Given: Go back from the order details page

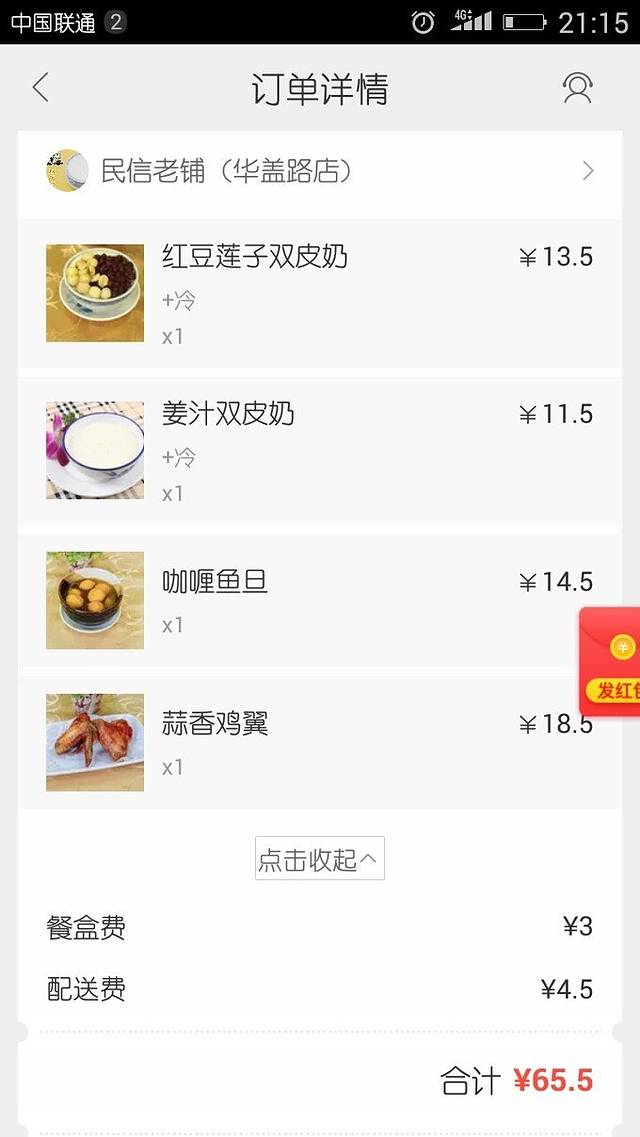Looking at the screenshot, I should pos(40,88).
